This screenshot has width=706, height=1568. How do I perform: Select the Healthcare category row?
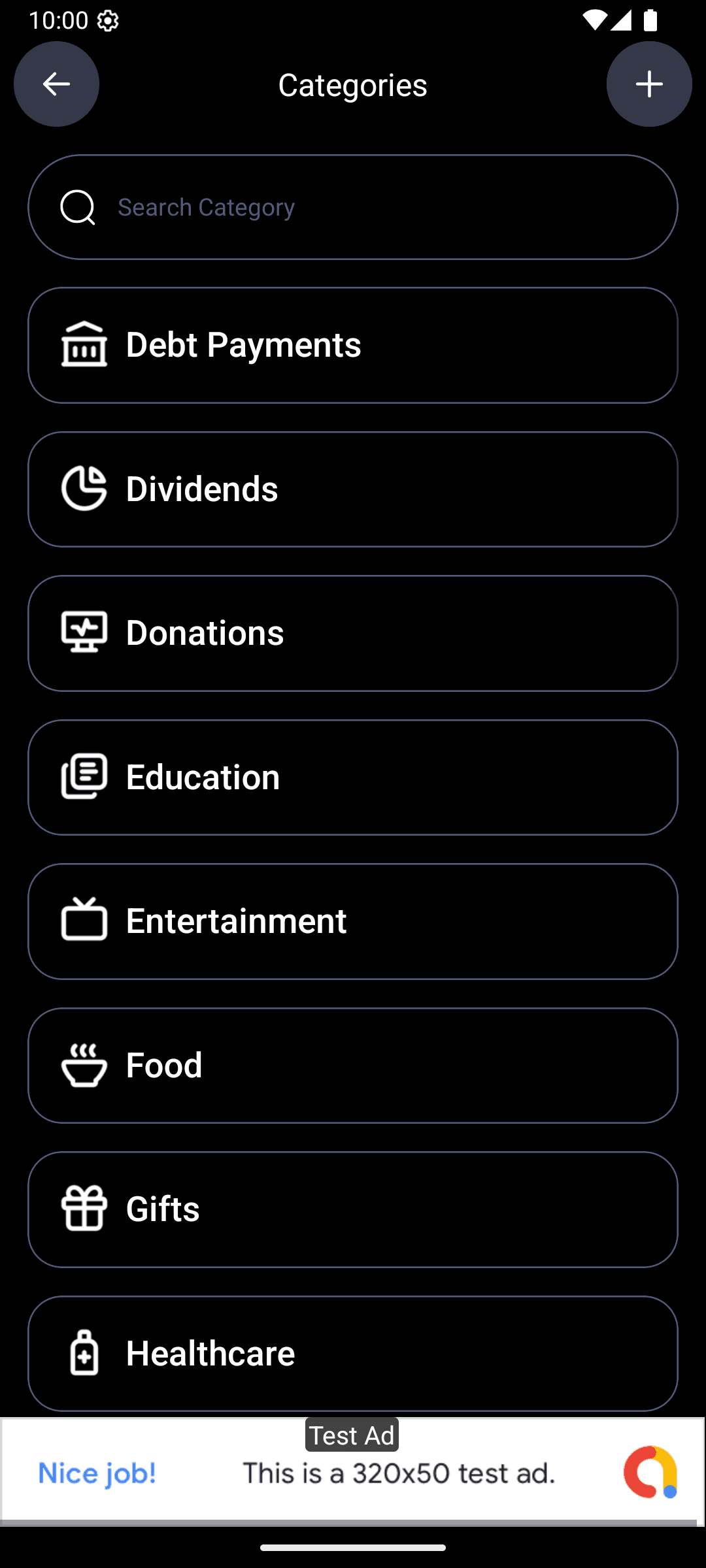coord(353,1354)
